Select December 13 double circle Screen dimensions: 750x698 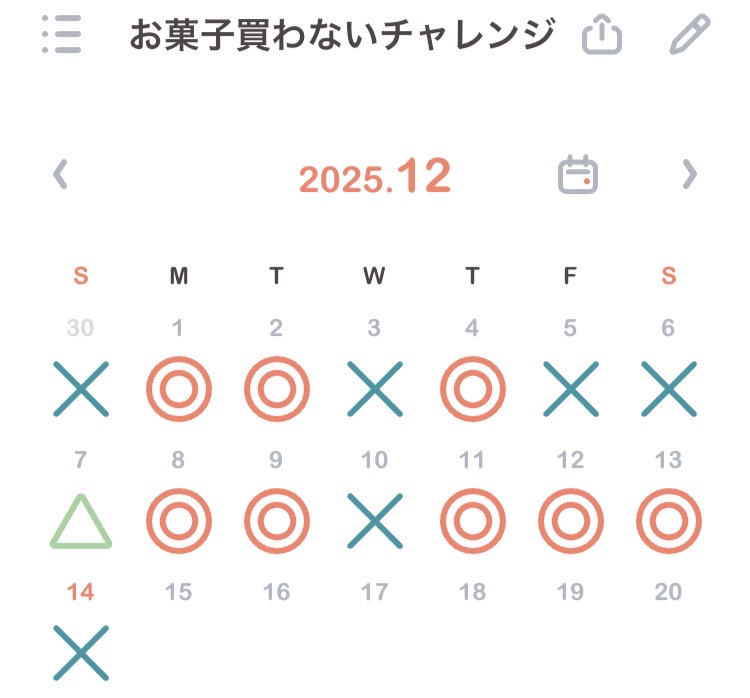tap(668, 522)
